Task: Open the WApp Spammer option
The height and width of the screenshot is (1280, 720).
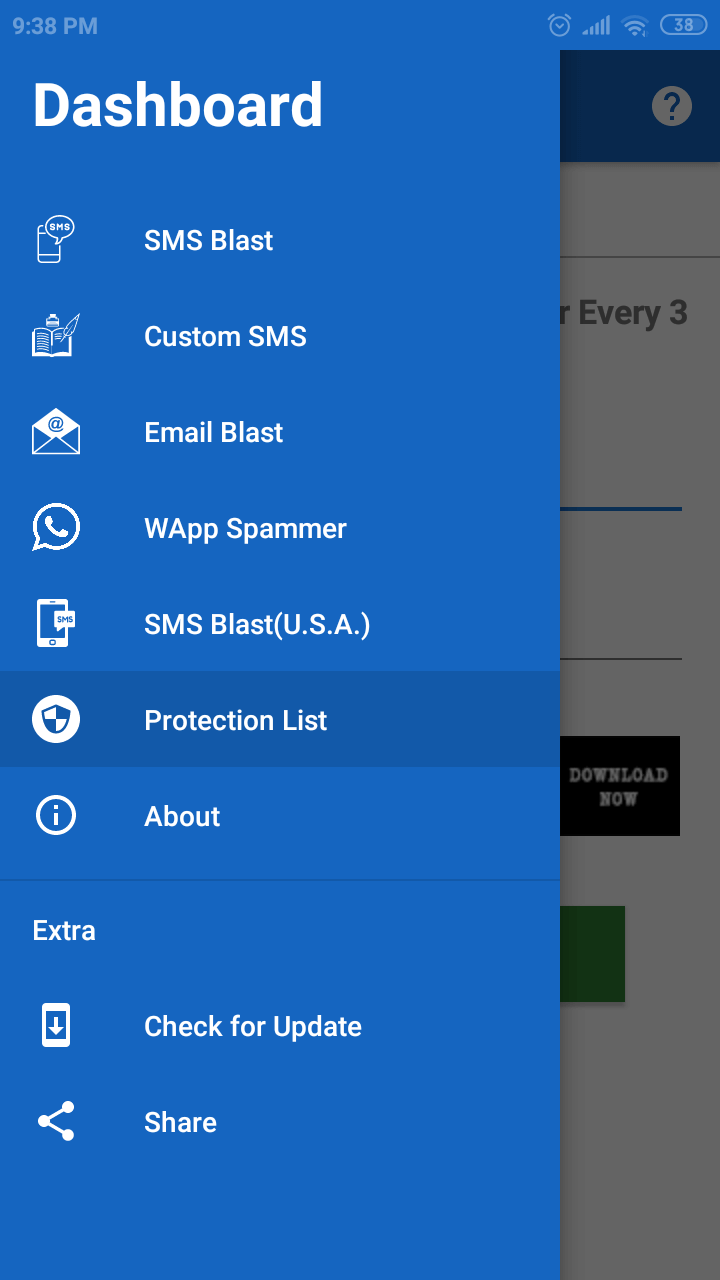Action: coord(280,528)
